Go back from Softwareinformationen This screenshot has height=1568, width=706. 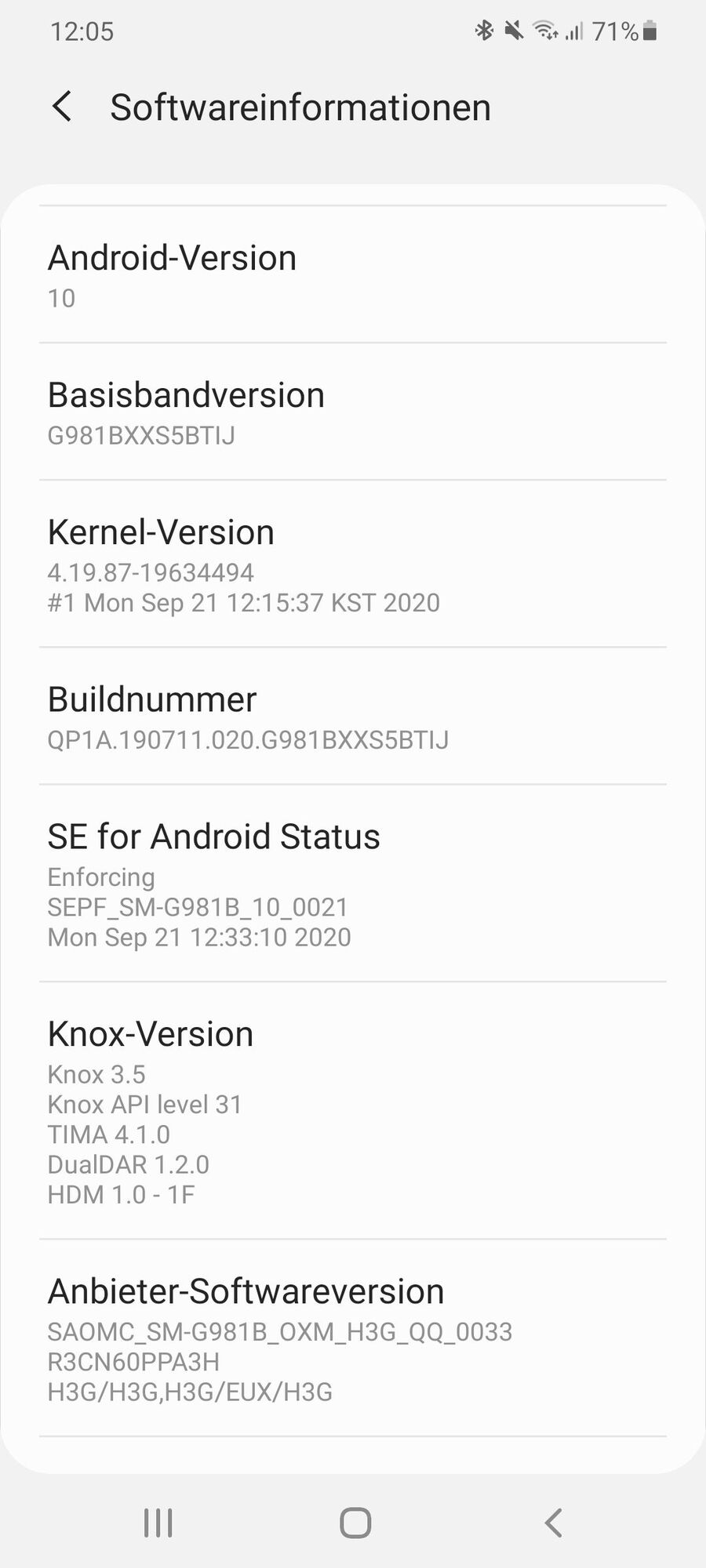tap(62, 107)
